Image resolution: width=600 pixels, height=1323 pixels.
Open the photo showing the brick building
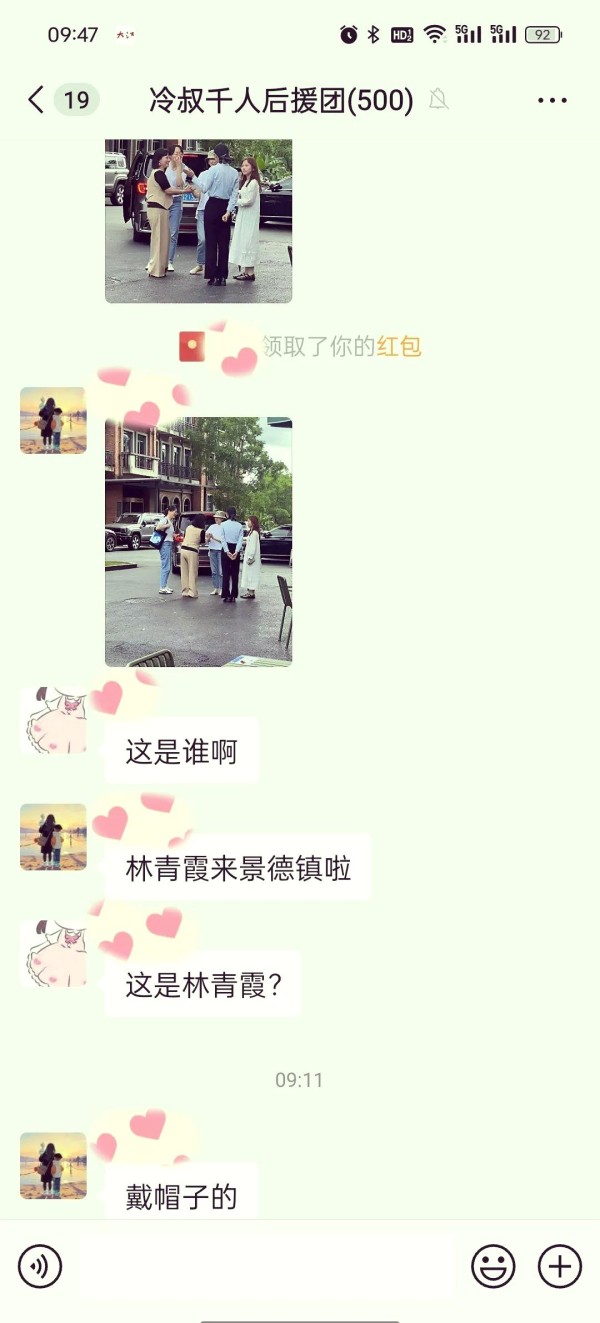[198, 541]
